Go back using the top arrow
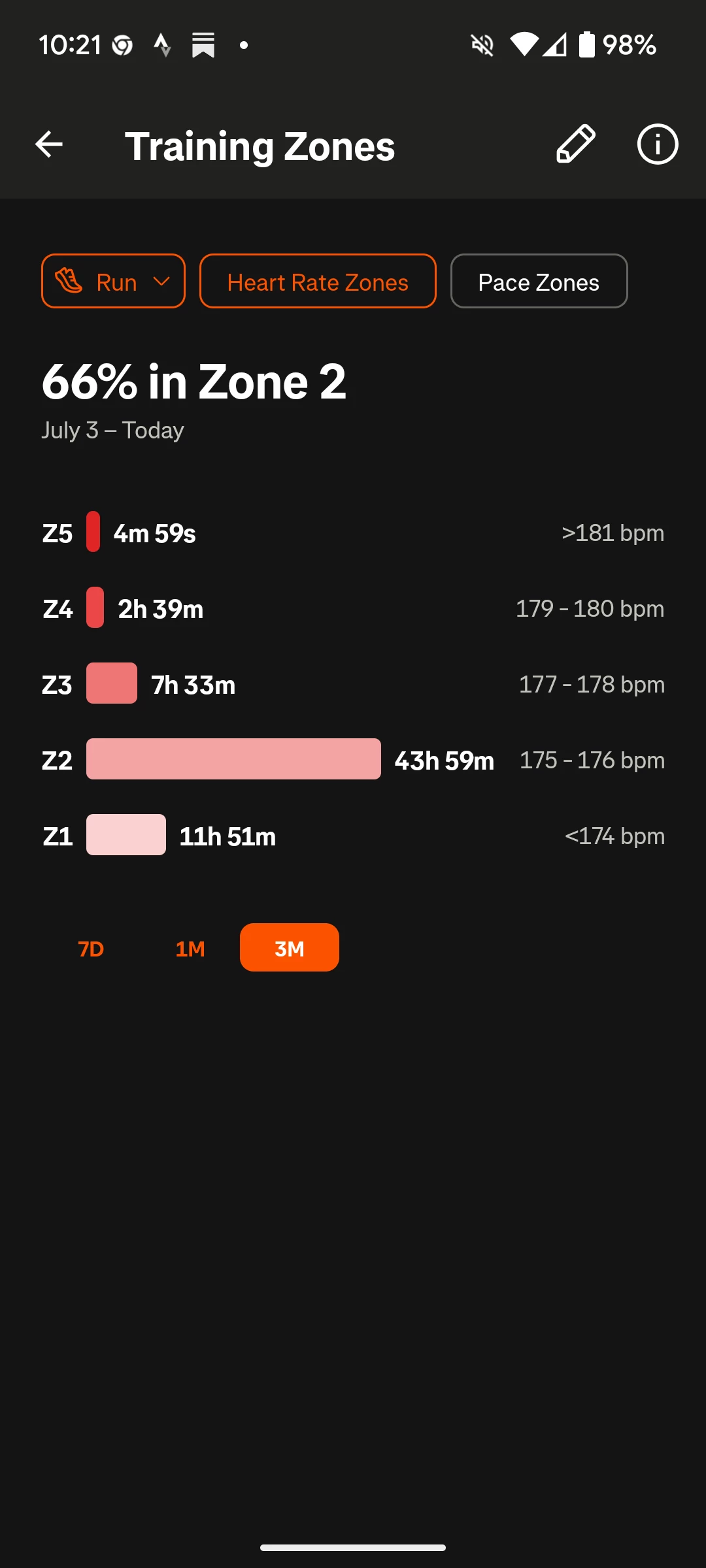 click(x=49, y=144)
